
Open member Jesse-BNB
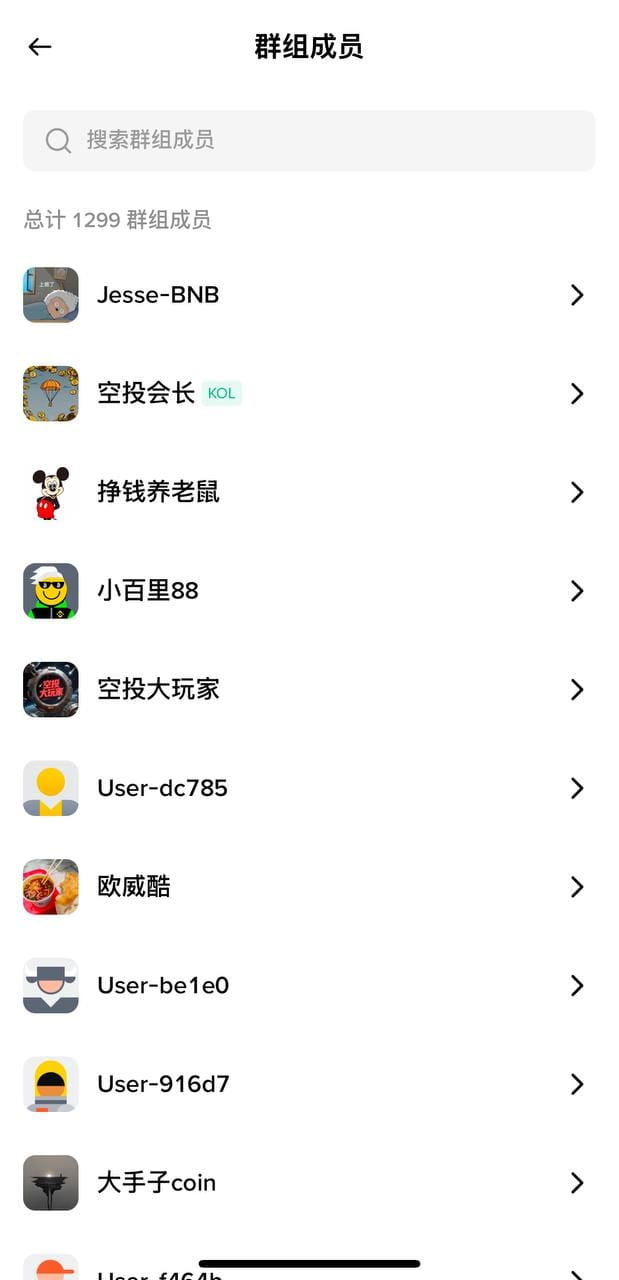click(x=309, y=295)
